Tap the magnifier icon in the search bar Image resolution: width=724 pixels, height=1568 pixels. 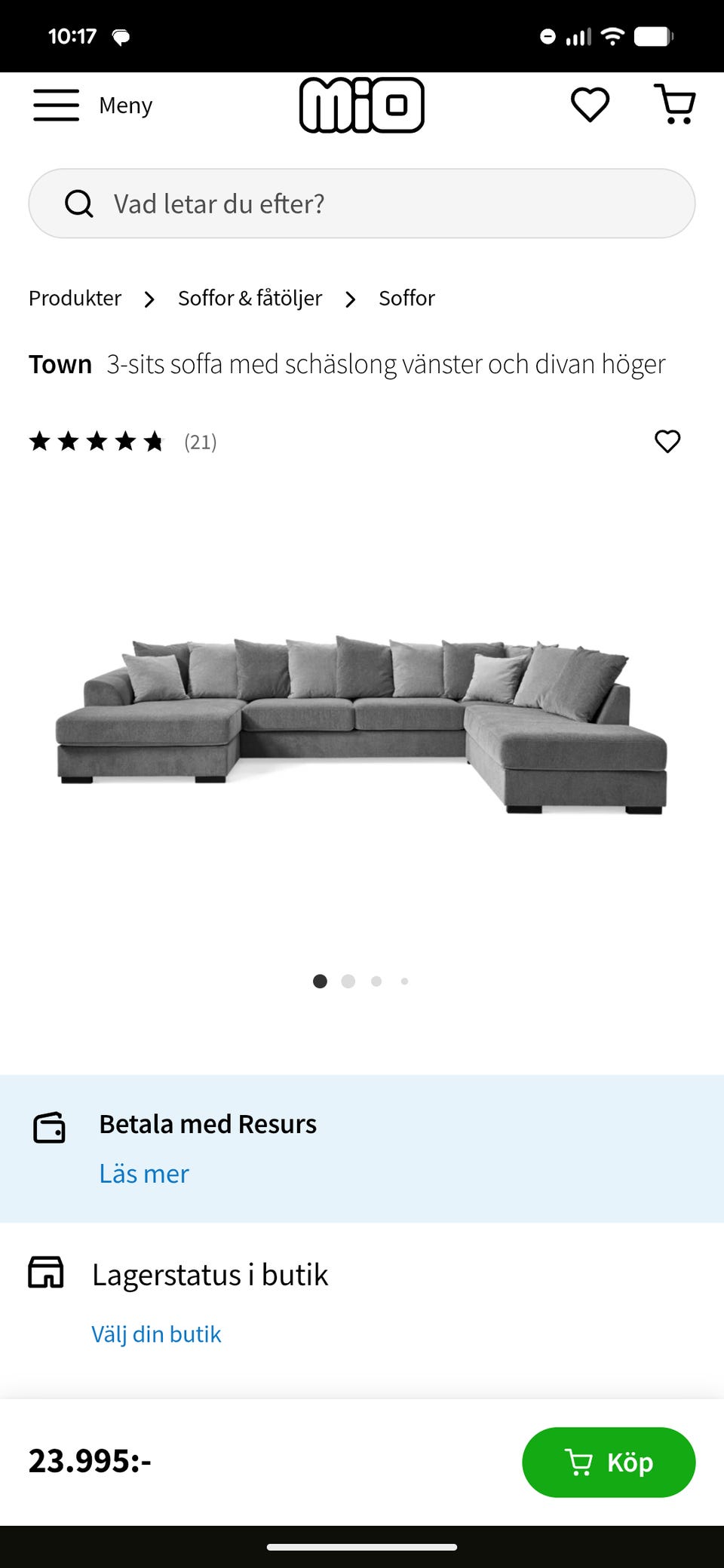coord(79,203)
